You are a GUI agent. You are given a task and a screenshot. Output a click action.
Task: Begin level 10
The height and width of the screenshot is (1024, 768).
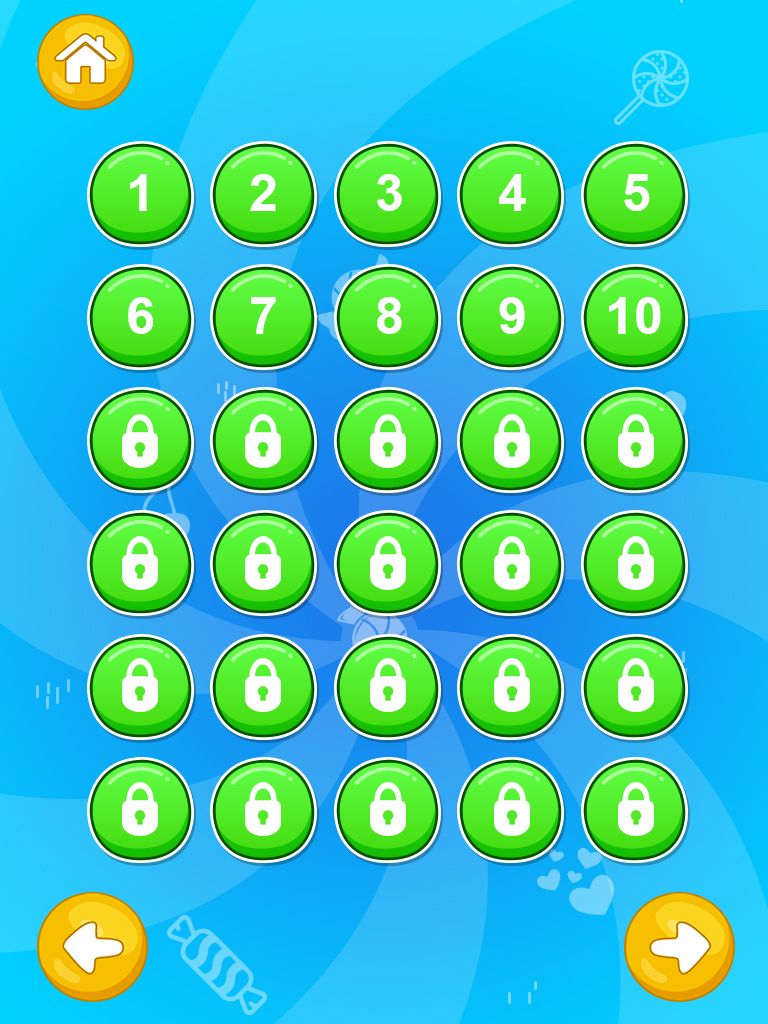pos(635,317)
